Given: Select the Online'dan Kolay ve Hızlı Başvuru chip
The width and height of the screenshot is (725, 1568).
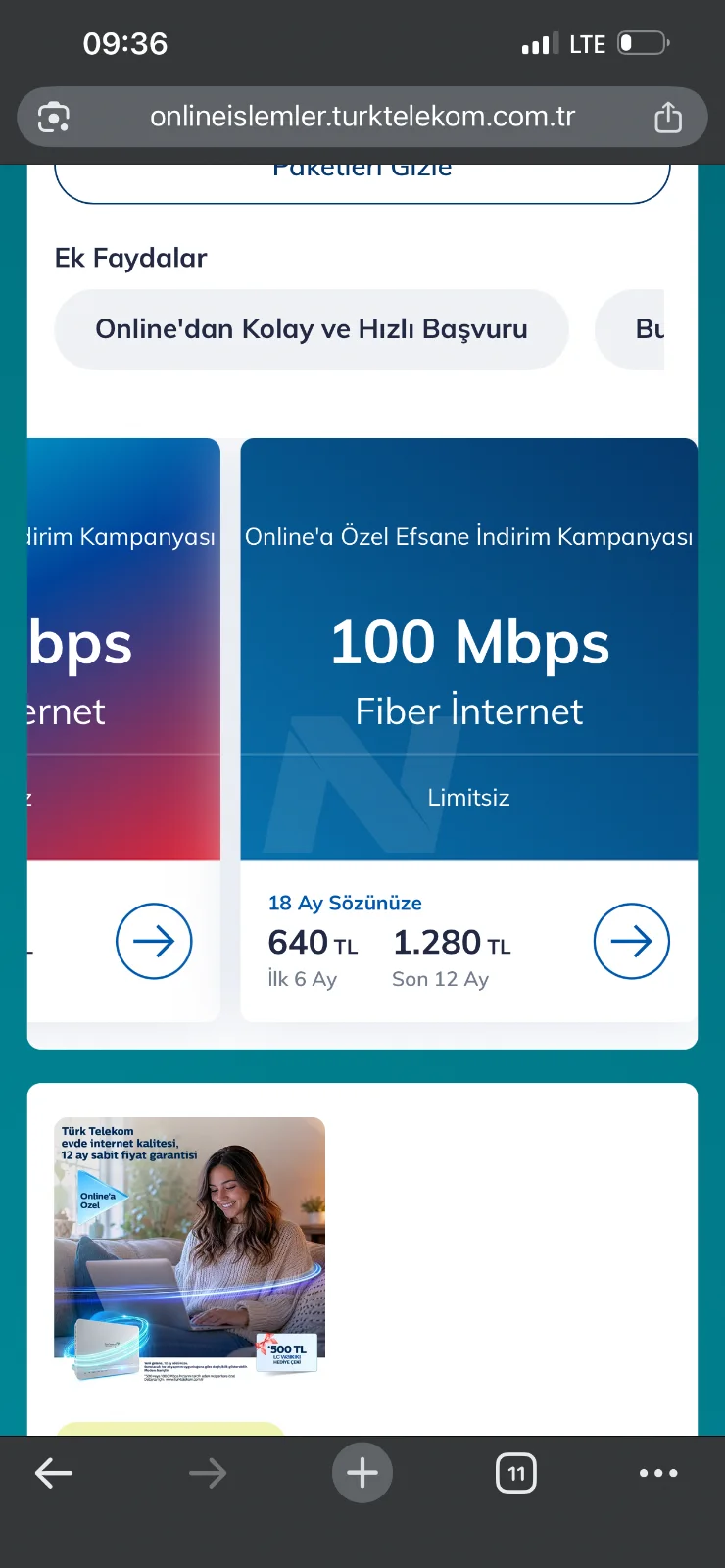Looking at the screenshot, I should click(312, 329).
